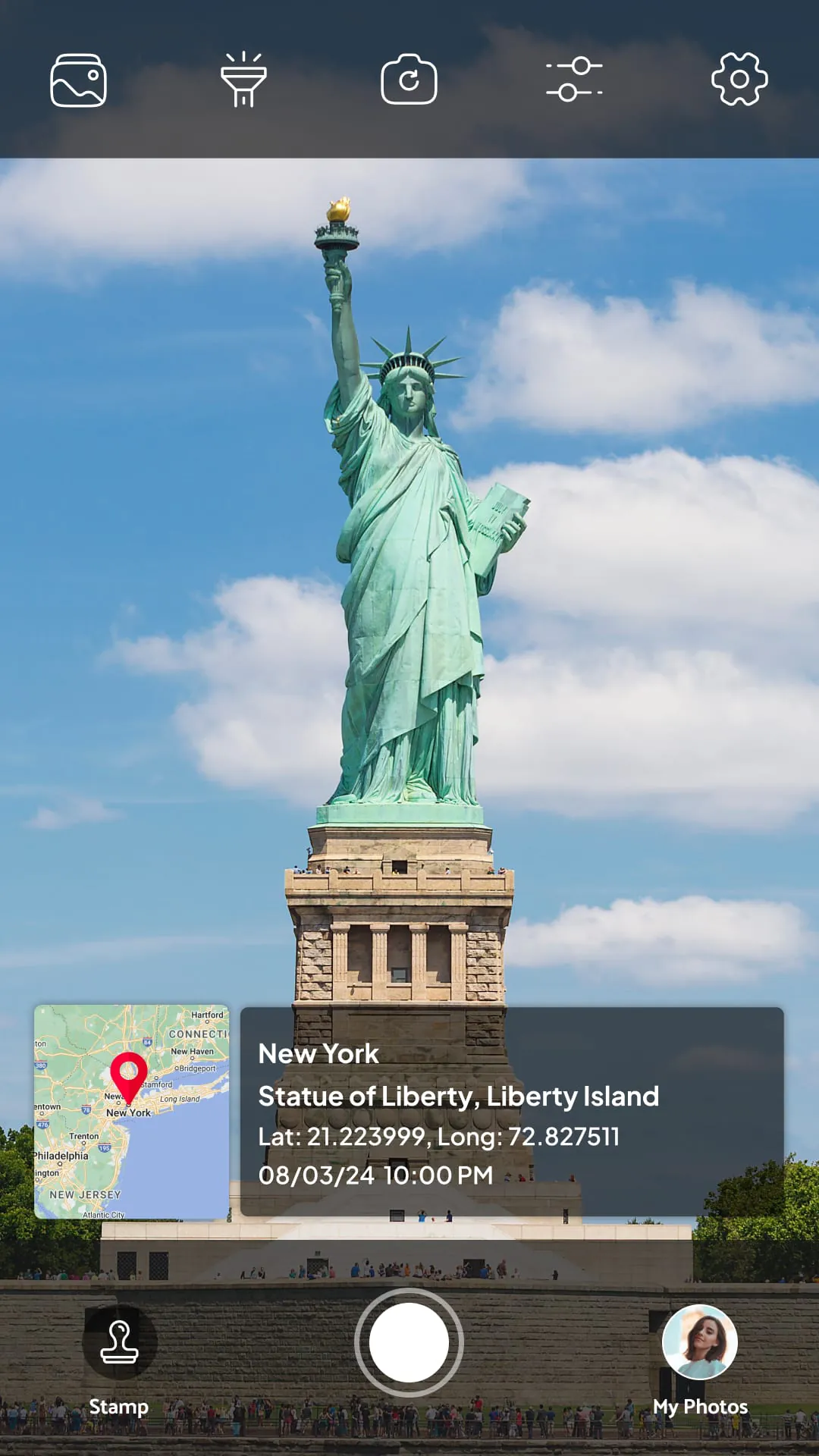Flip the camera

coord(409,80)
